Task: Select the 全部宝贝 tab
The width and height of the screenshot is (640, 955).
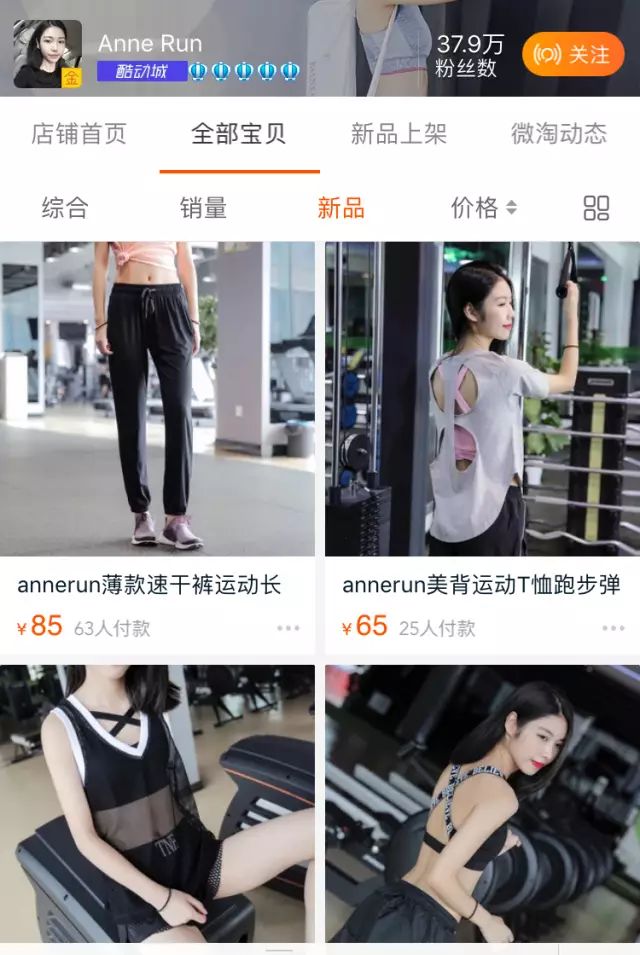Action: tap(239, 134)
